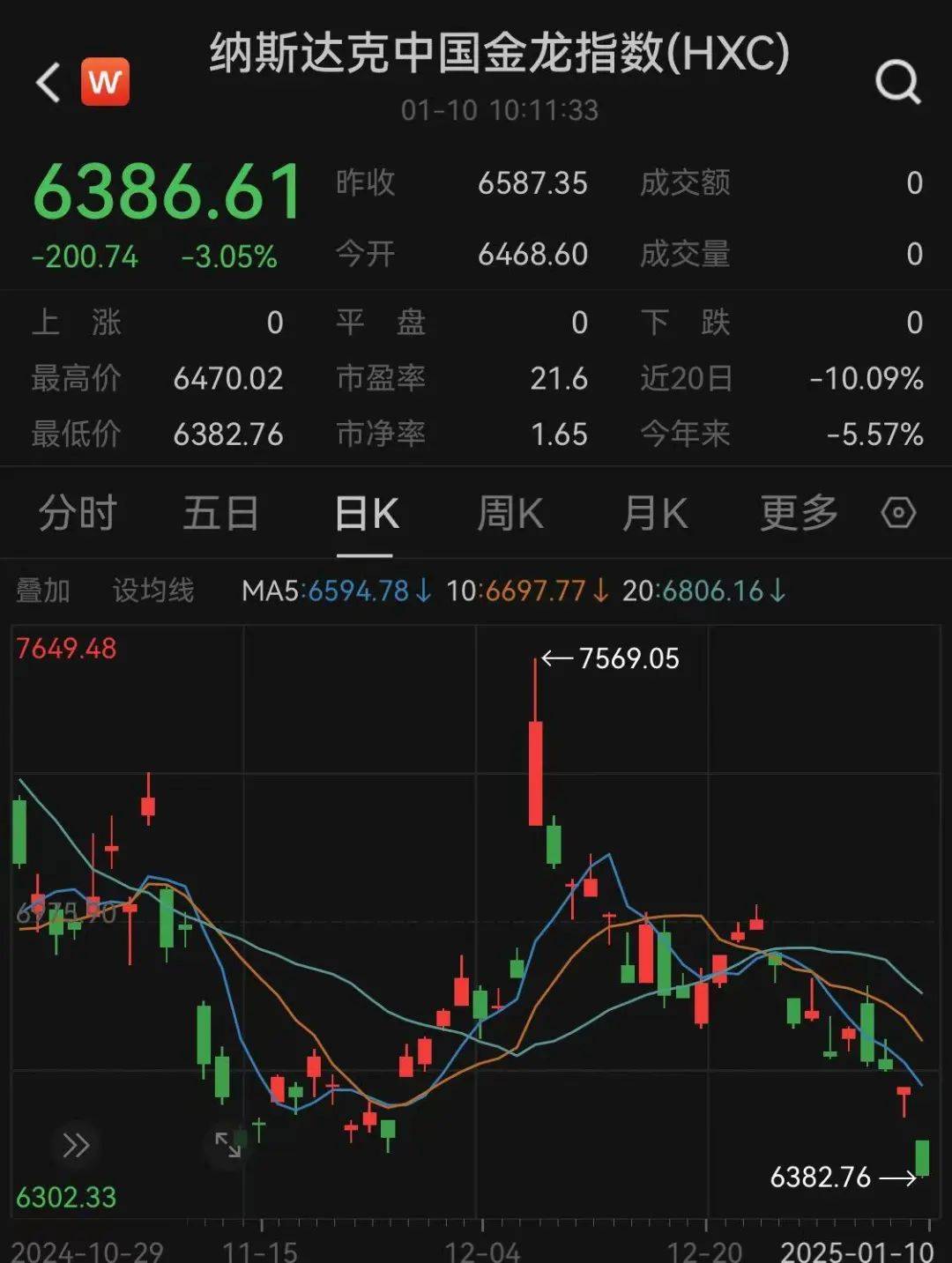
Task: Open 设均线 moving average settings
Action: point(152,591)
